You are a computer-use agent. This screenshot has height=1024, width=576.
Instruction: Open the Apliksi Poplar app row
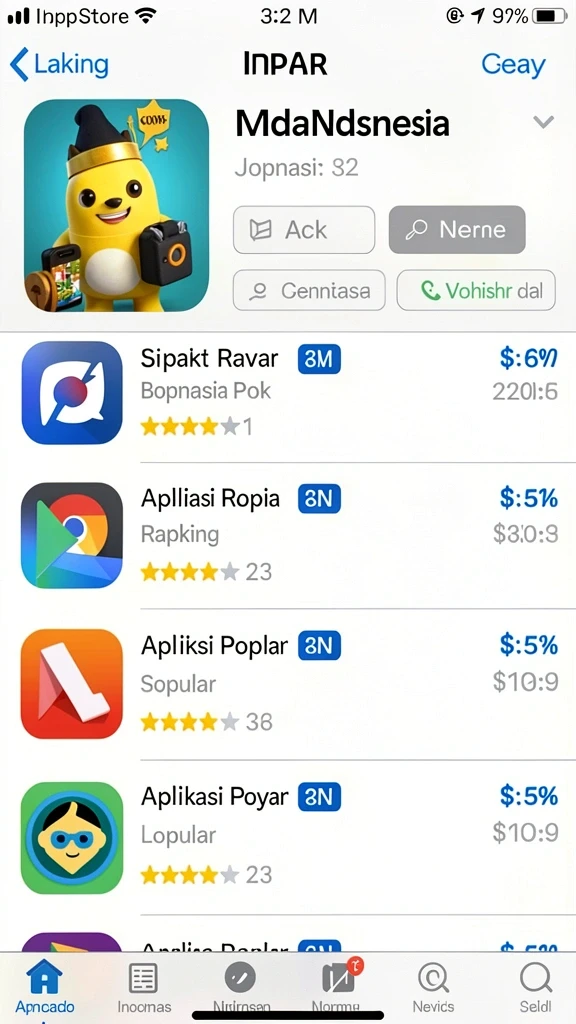tap(288, 684)
